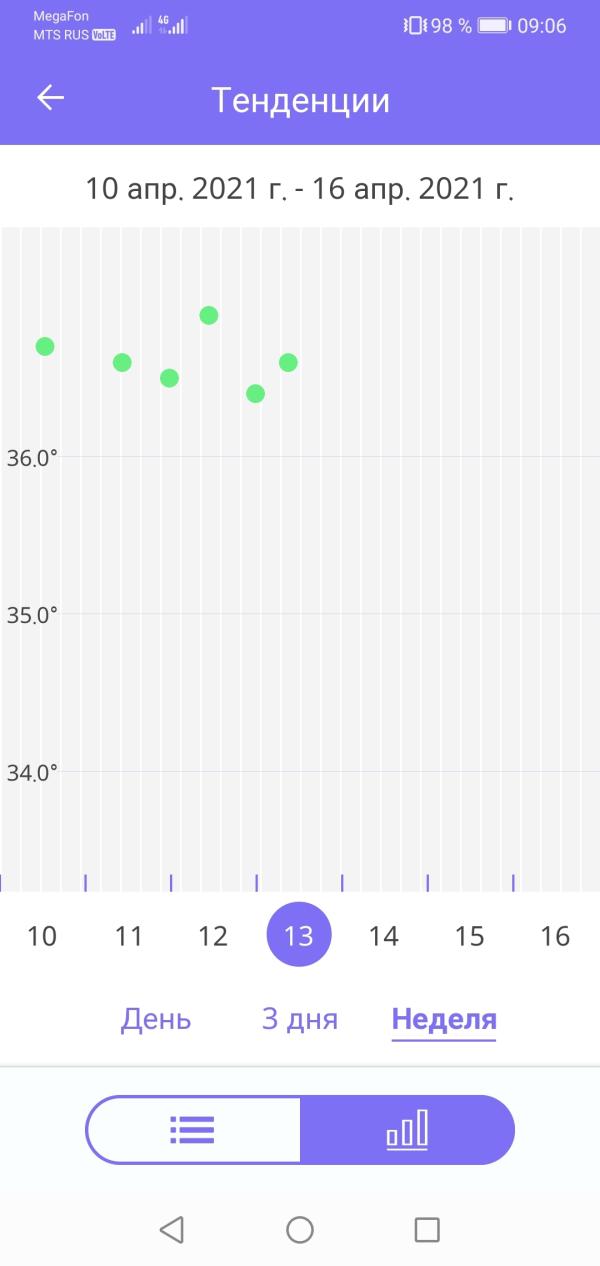The height and width of the screenshot is (1266, 600).
Task: Open the system recent apps view
Action: pos(427,1229)
